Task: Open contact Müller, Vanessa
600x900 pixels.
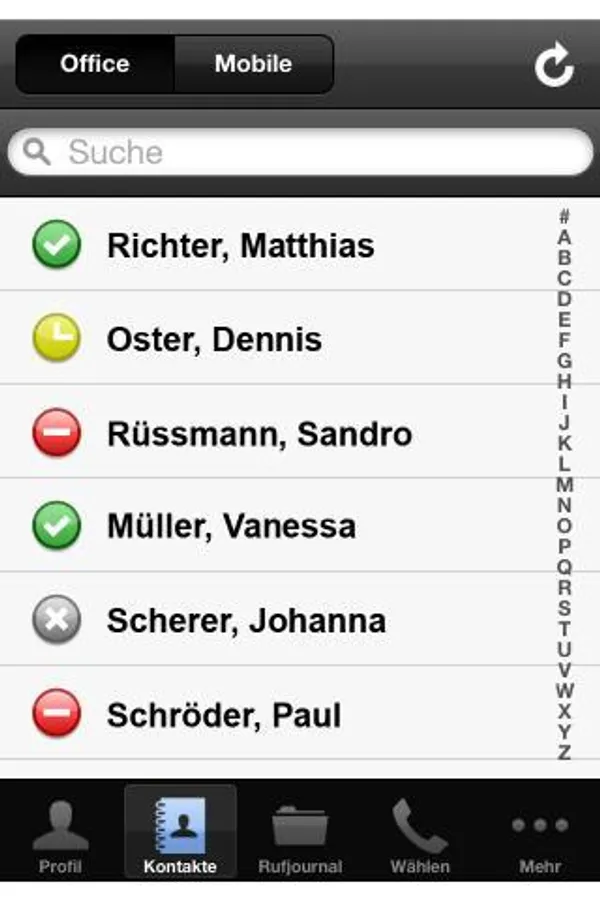Action: [231, 526]
